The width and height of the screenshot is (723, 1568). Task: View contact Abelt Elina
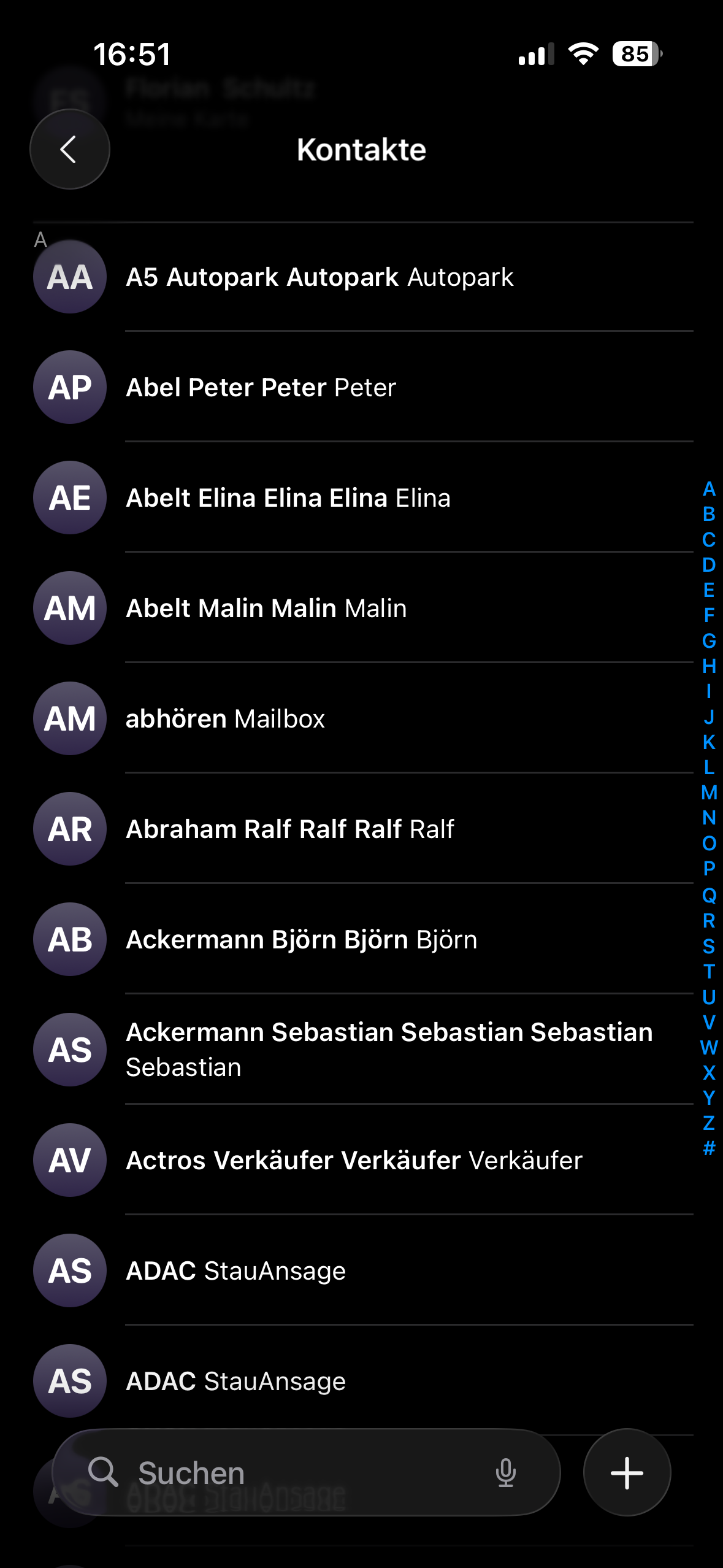point(288,498)
